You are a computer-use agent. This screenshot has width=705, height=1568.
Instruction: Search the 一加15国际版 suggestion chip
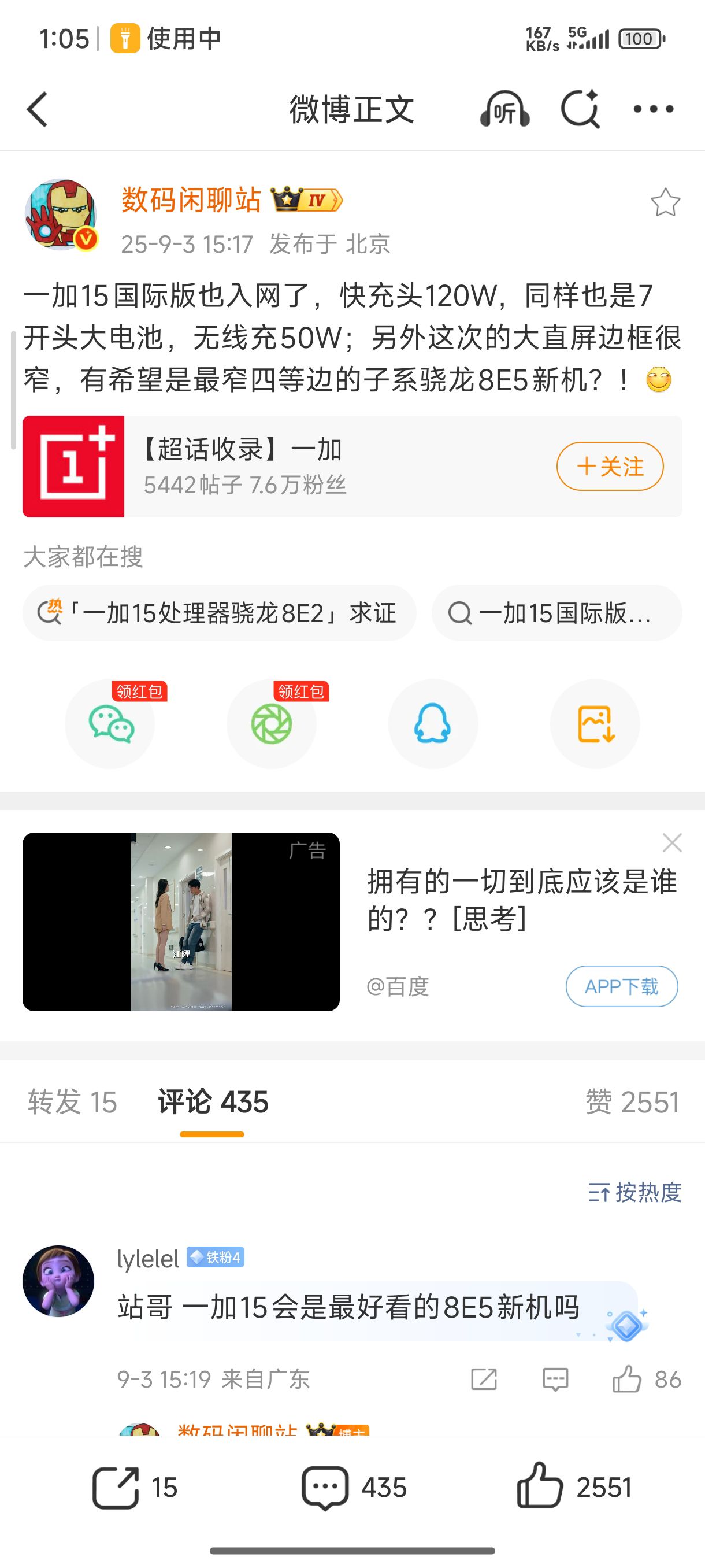[556, 613]
